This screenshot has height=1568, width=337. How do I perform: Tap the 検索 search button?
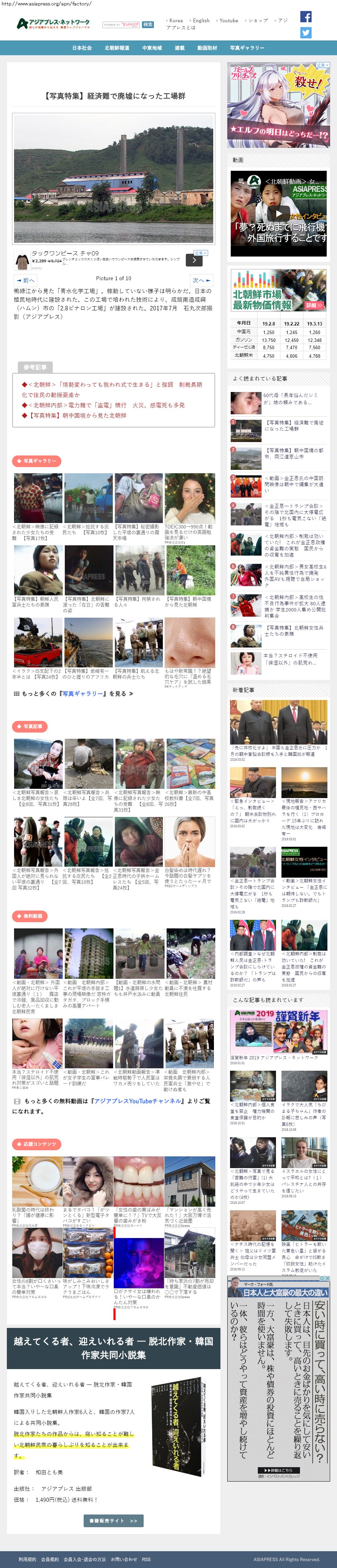148,25
